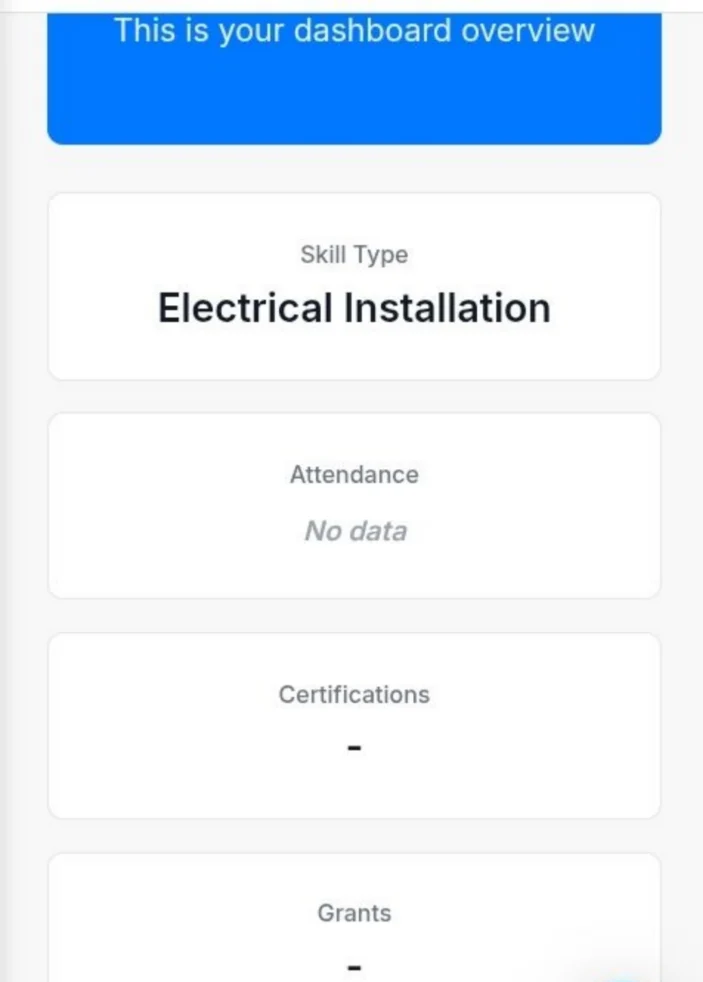
Task: View the Certifications card
Action: pyautogui.click(x=354, y=725)
